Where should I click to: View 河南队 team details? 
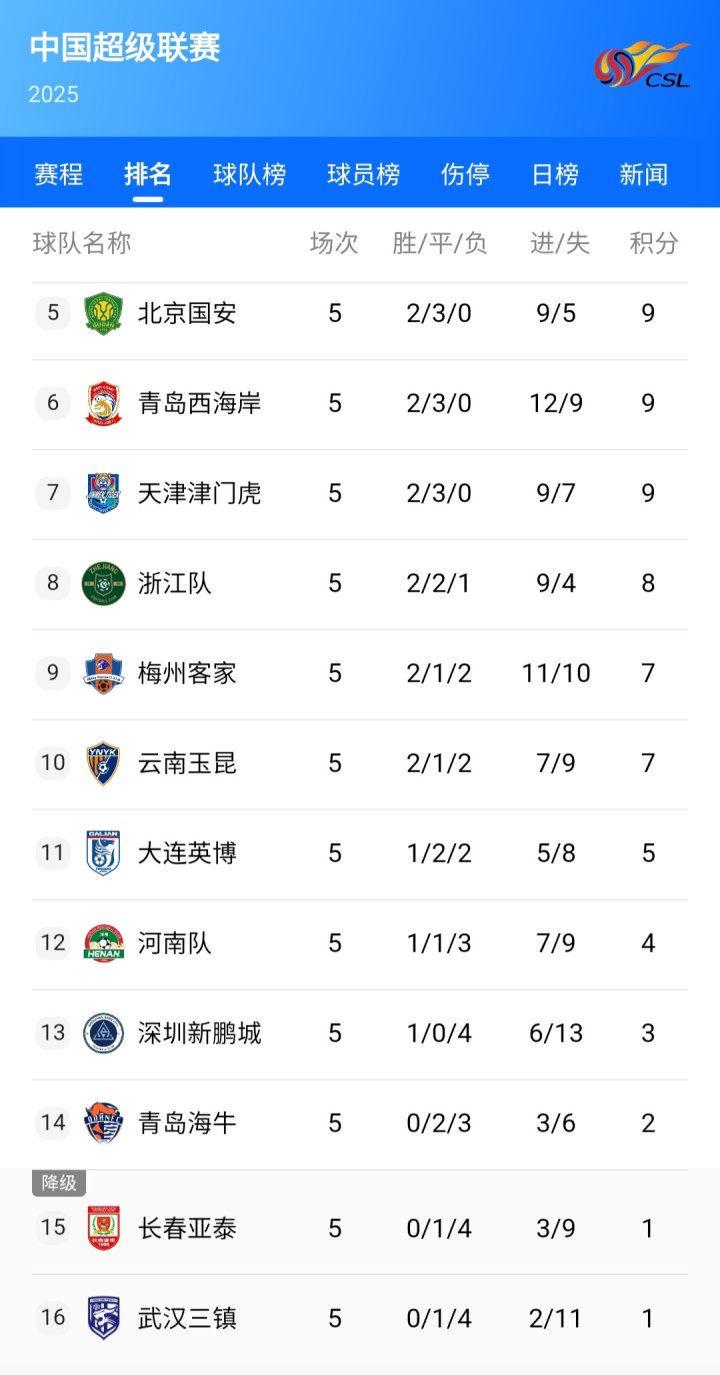[360, 944]
